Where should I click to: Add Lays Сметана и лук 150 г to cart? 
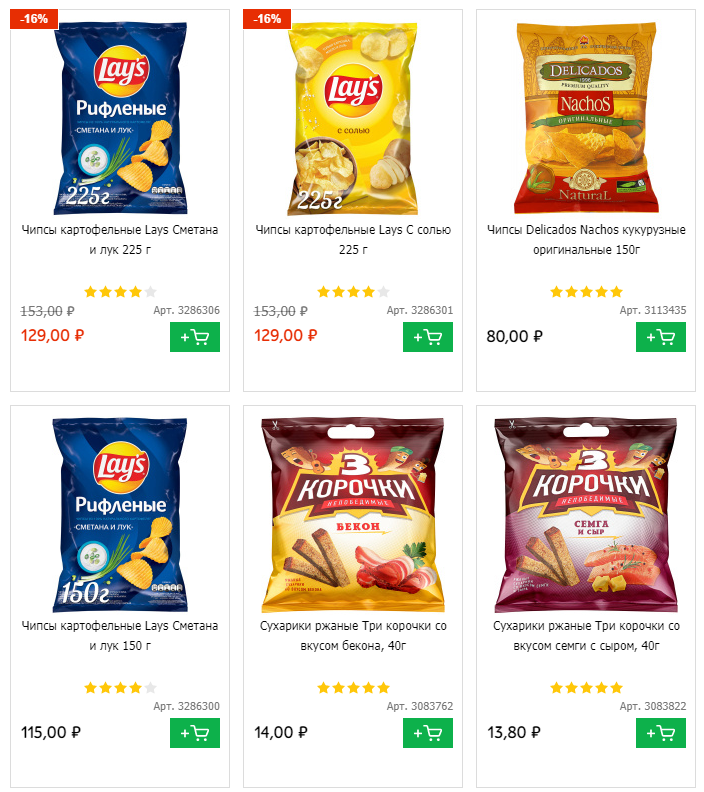(195, 733)
